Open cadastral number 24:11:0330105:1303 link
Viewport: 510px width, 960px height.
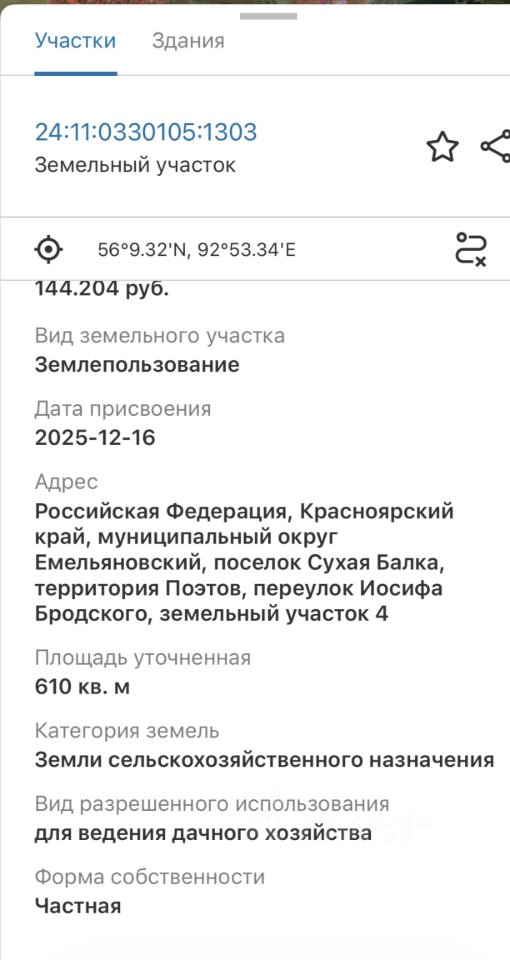point(146,132)
